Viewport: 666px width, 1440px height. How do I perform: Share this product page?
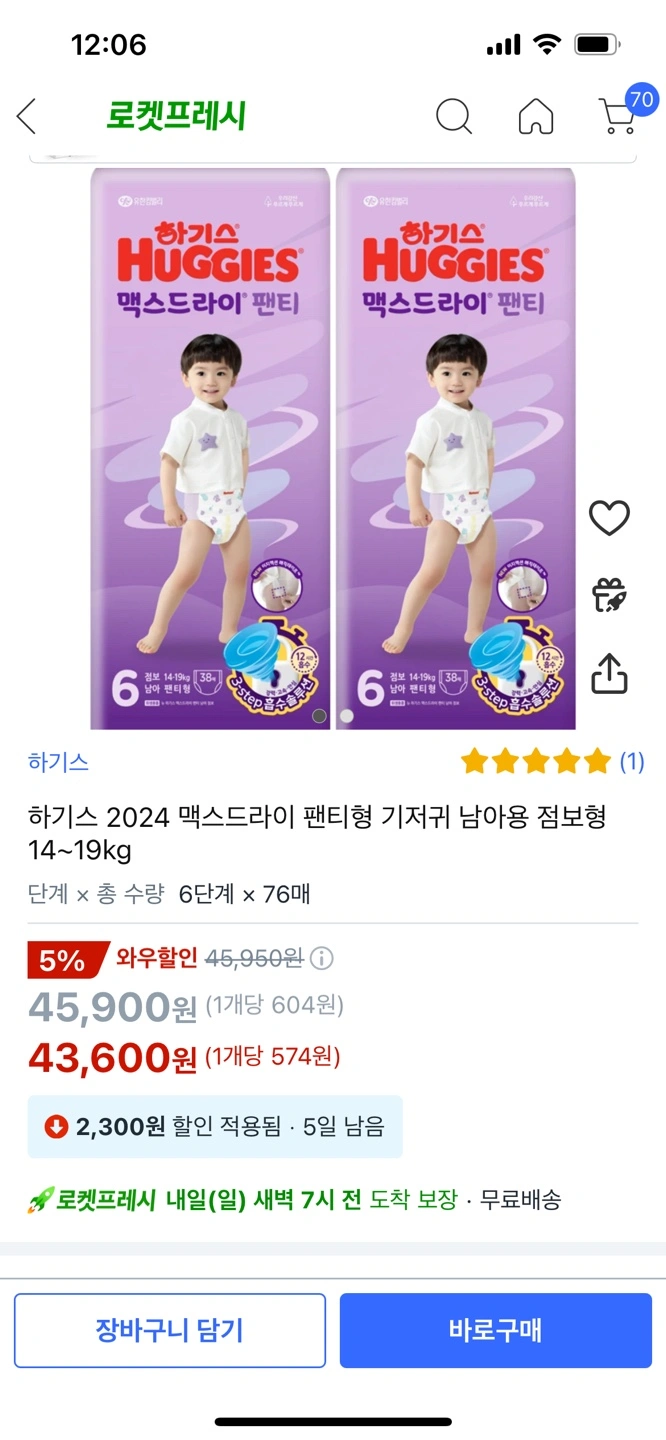click(x=608, y=673)
